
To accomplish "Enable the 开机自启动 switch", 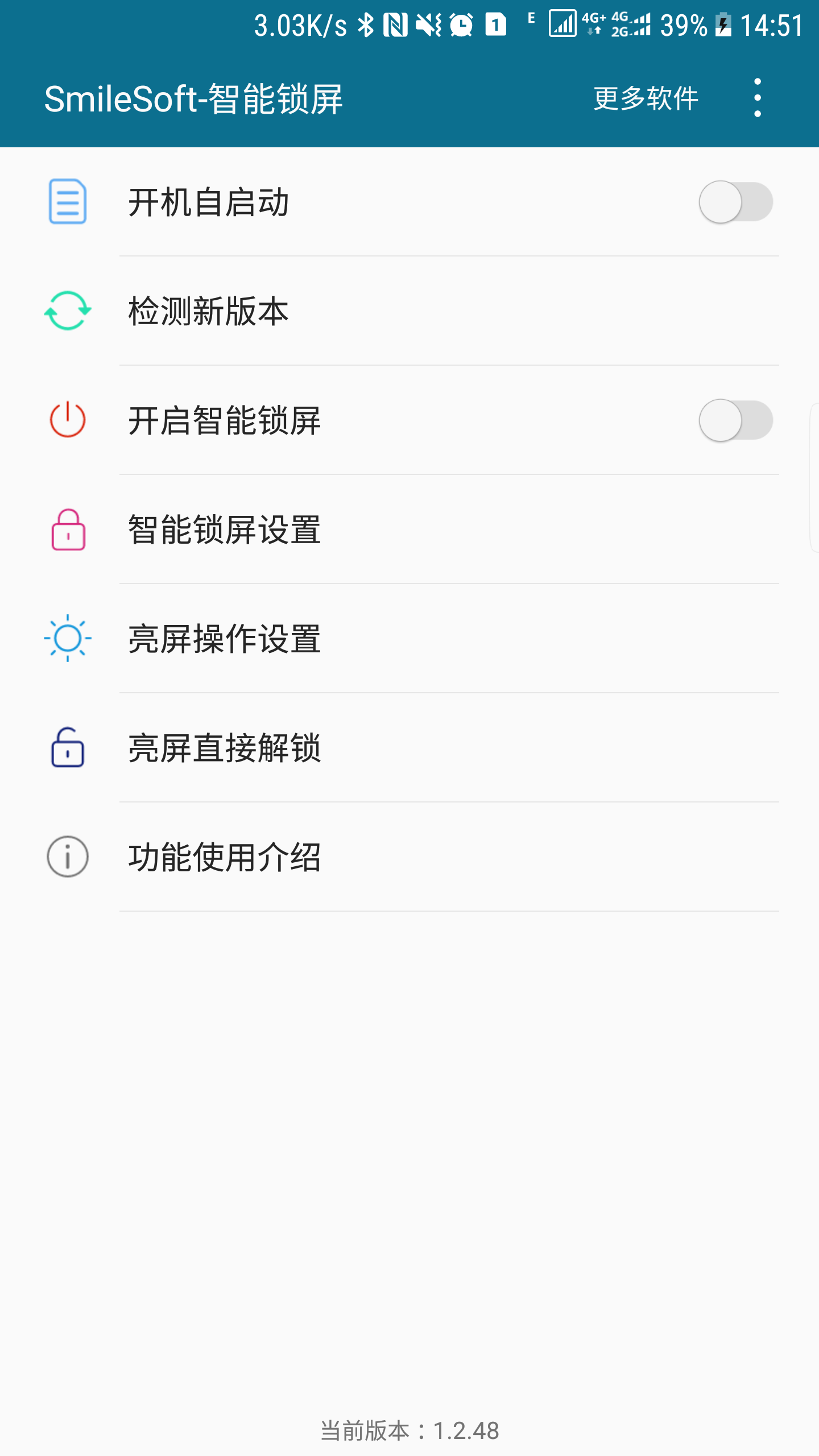I will 735,202.
